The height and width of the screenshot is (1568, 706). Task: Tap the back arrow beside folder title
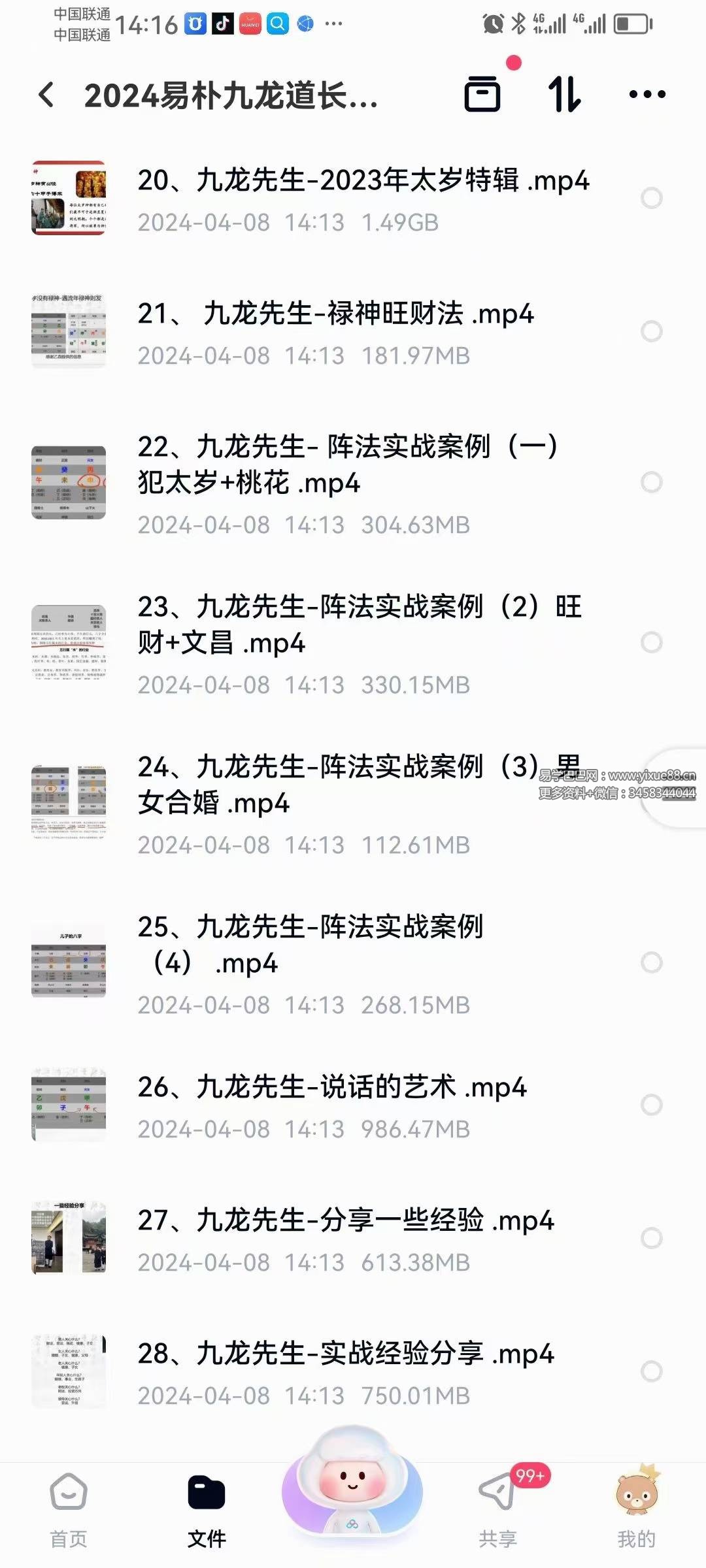(46, 95)
